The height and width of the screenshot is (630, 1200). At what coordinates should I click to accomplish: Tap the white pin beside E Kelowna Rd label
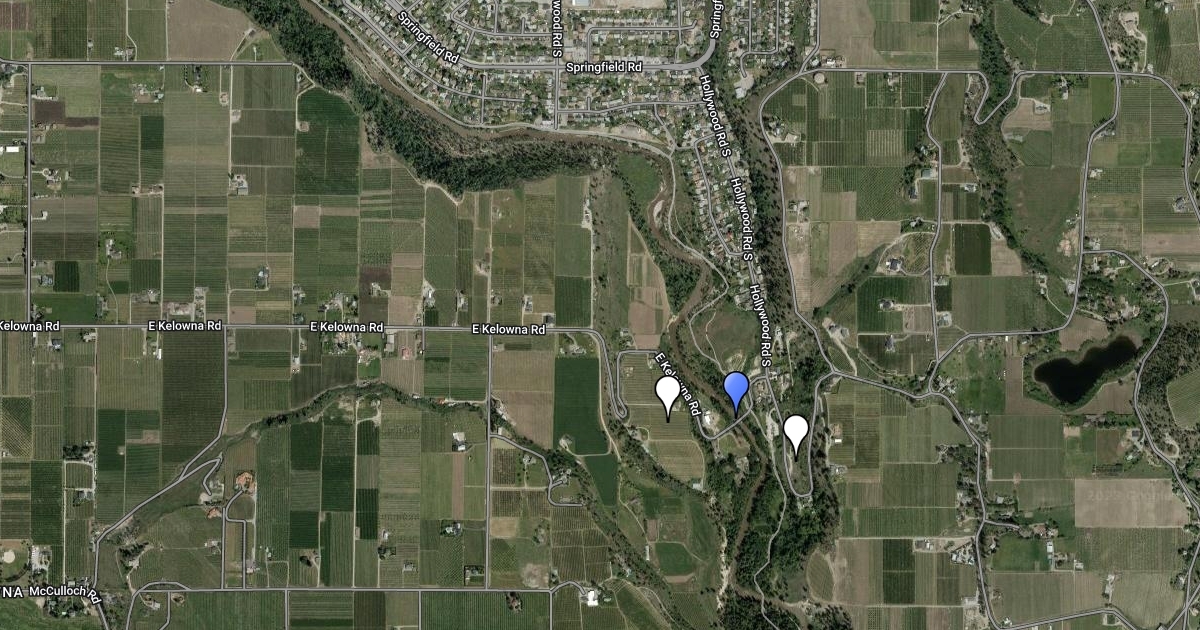(667, 395)
